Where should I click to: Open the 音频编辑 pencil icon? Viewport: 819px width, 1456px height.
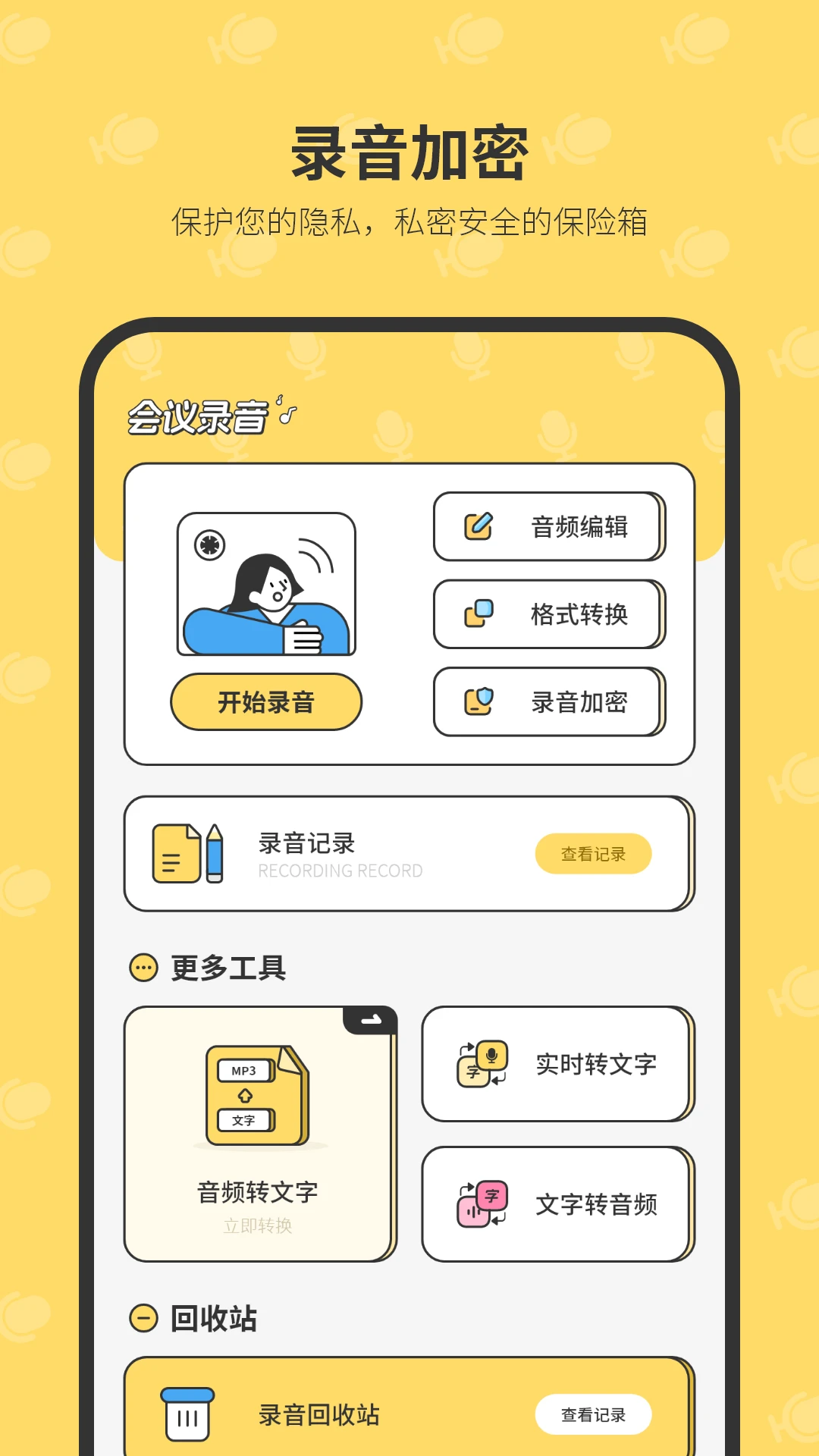(x=476, y=527)
